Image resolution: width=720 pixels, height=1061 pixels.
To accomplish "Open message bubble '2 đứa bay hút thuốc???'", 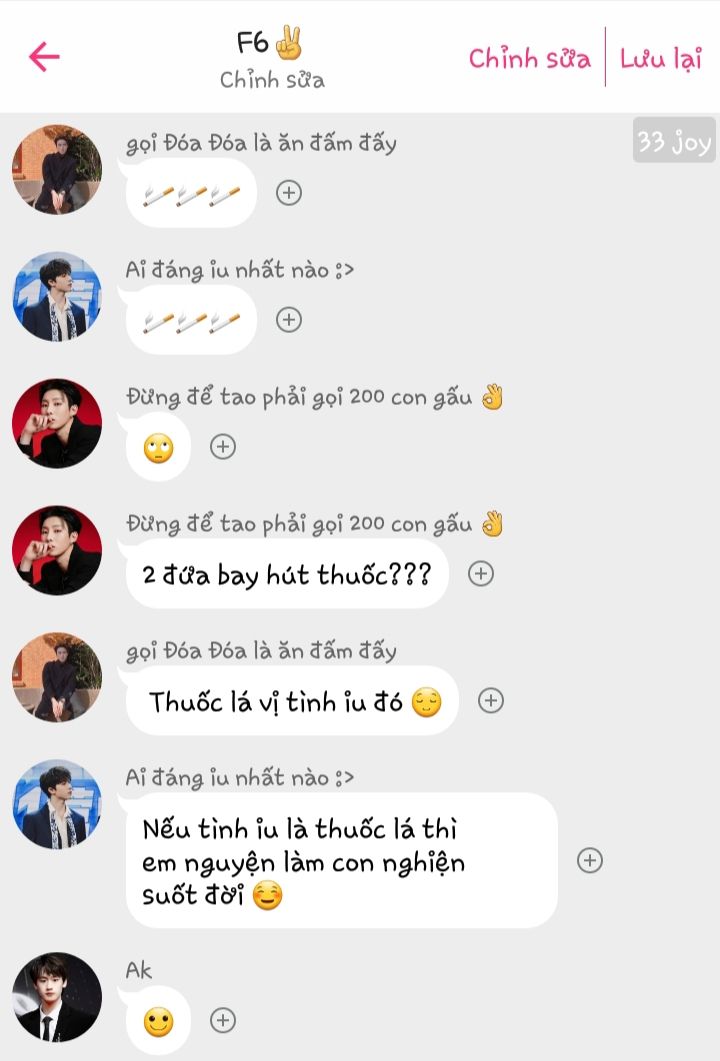I will pyautogui.click(x=286, y=575).
